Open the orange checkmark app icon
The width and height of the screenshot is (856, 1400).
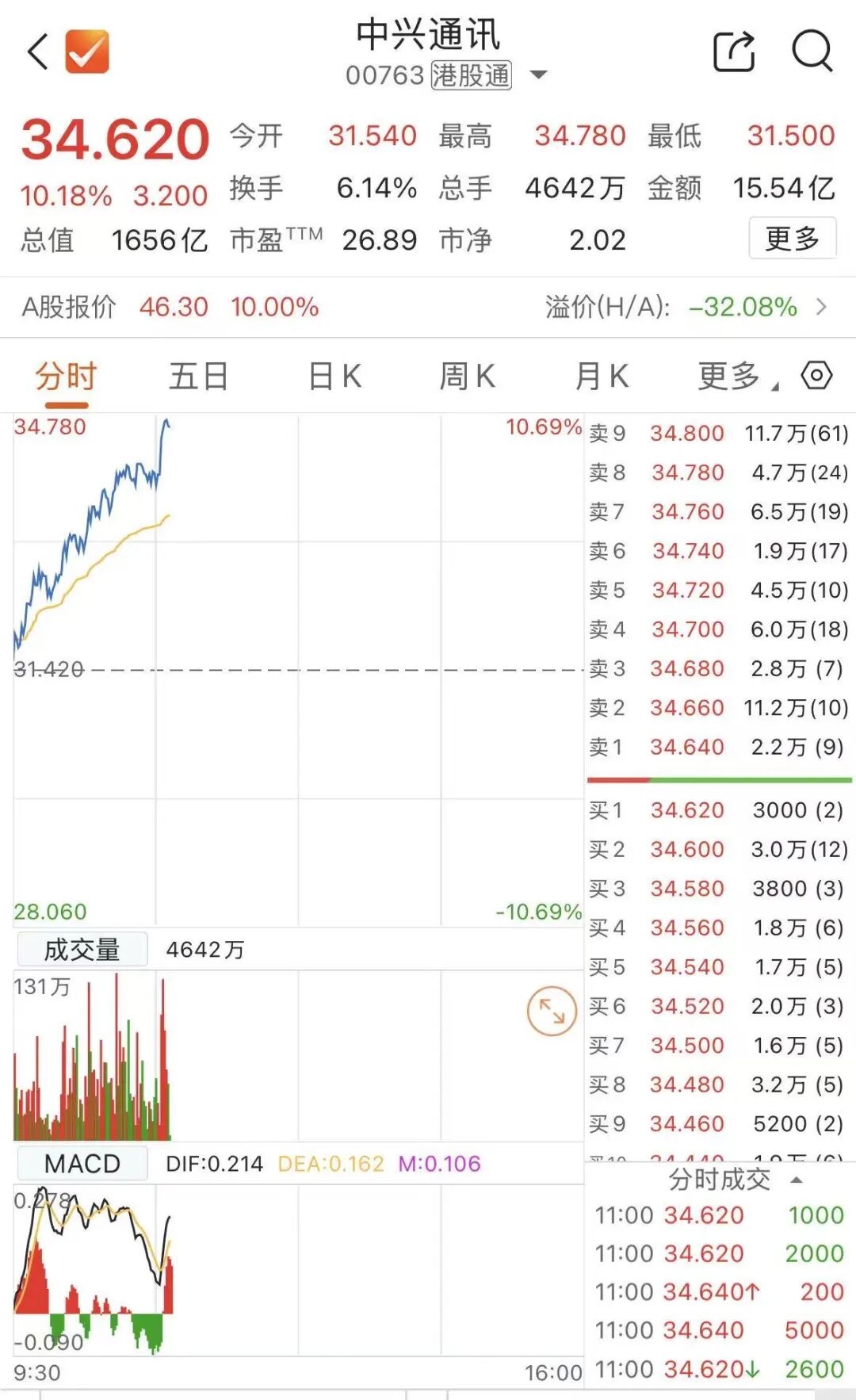pos(87,52)
